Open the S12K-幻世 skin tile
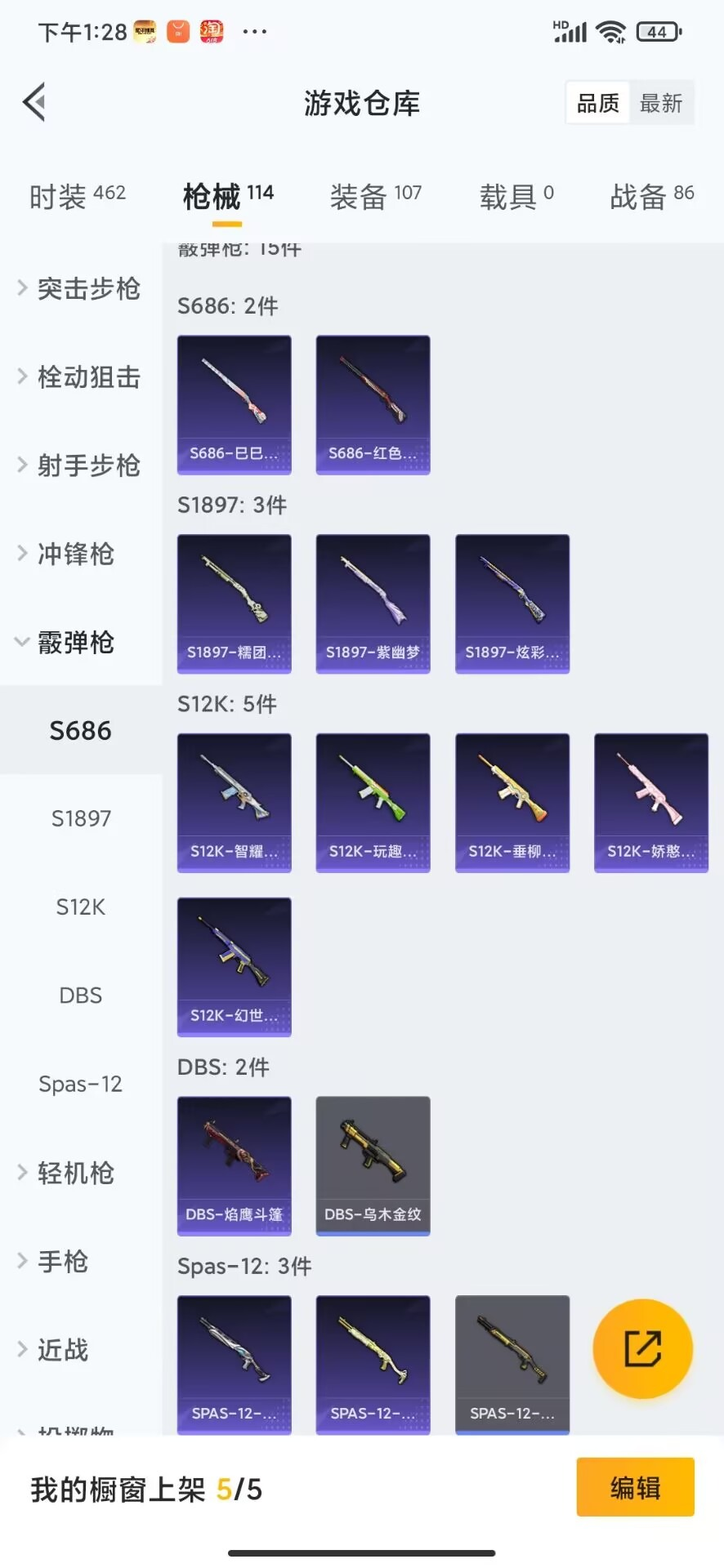 coord(234,967)
